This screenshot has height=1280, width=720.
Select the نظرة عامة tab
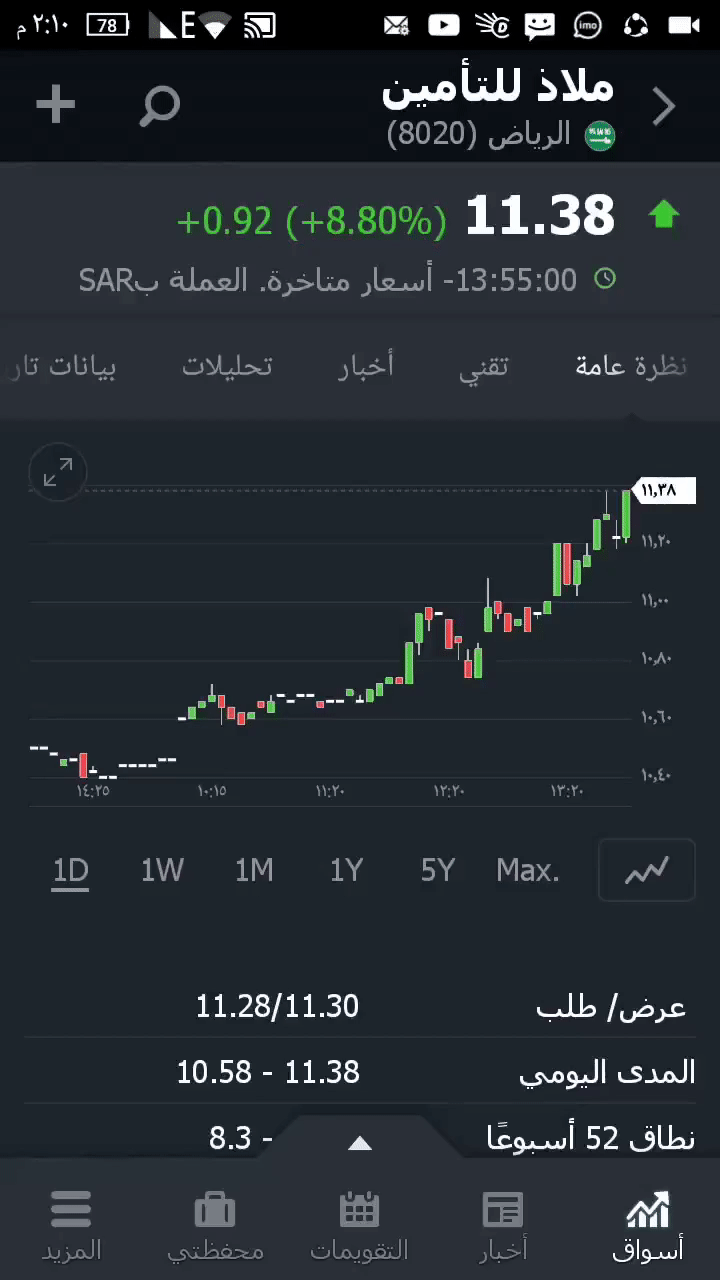(630, 366)
